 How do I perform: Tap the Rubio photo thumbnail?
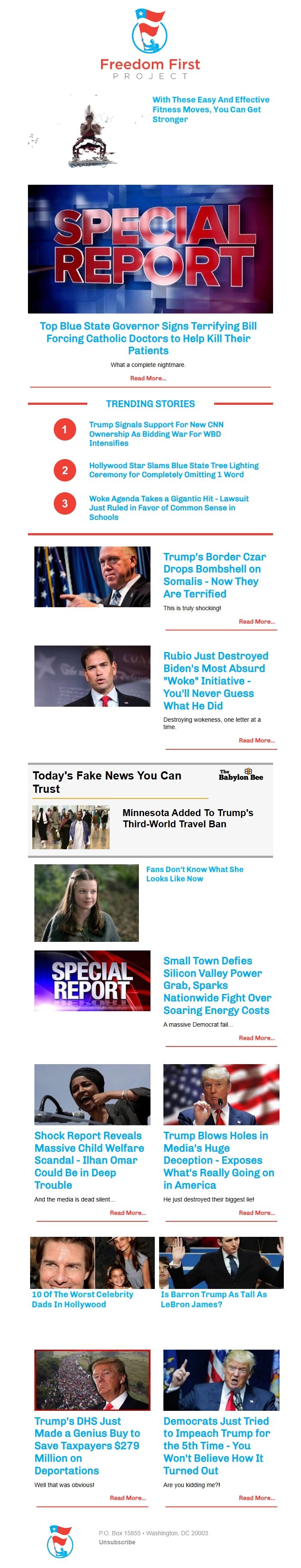(92, 676)
